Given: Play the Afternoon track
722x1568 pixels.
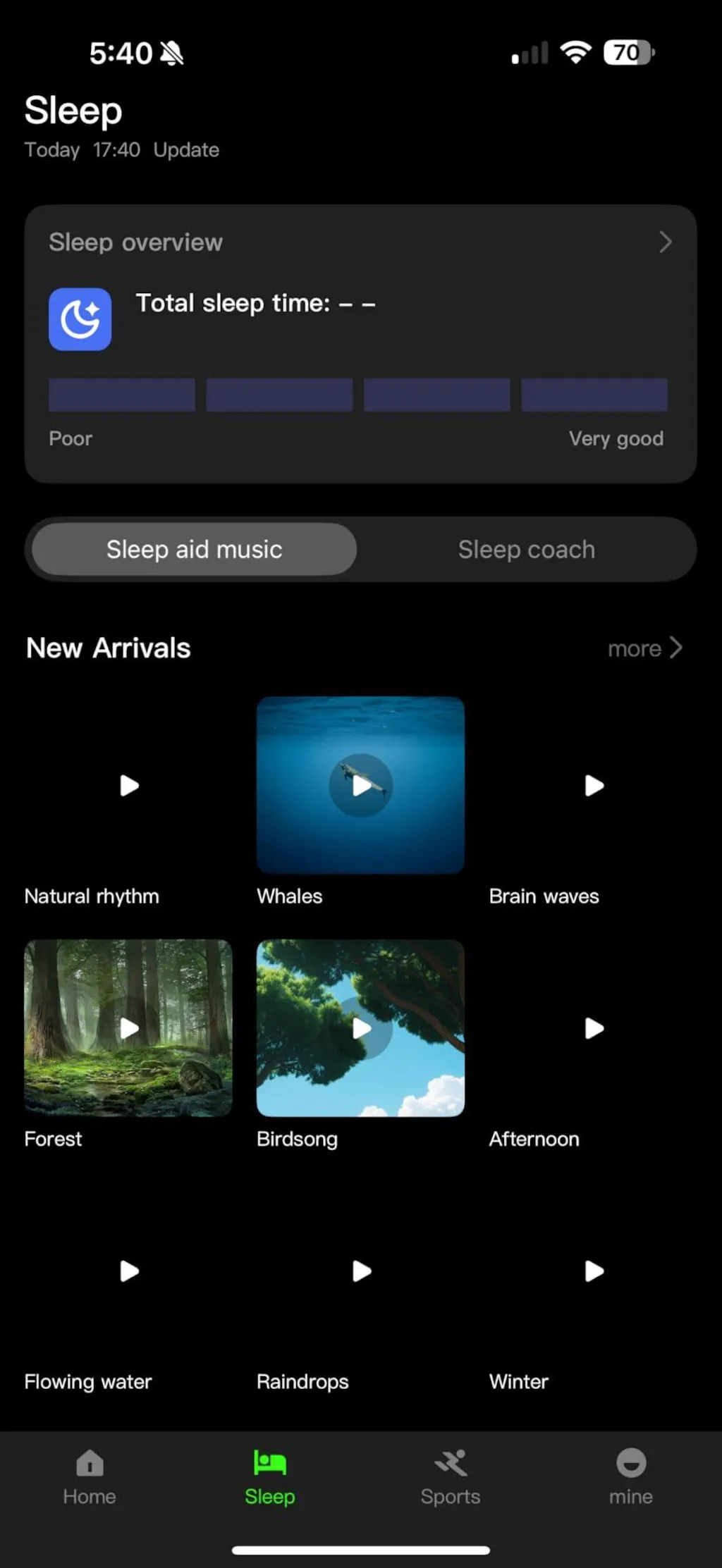Looking at the screenshot, I should coord(594,1028).
